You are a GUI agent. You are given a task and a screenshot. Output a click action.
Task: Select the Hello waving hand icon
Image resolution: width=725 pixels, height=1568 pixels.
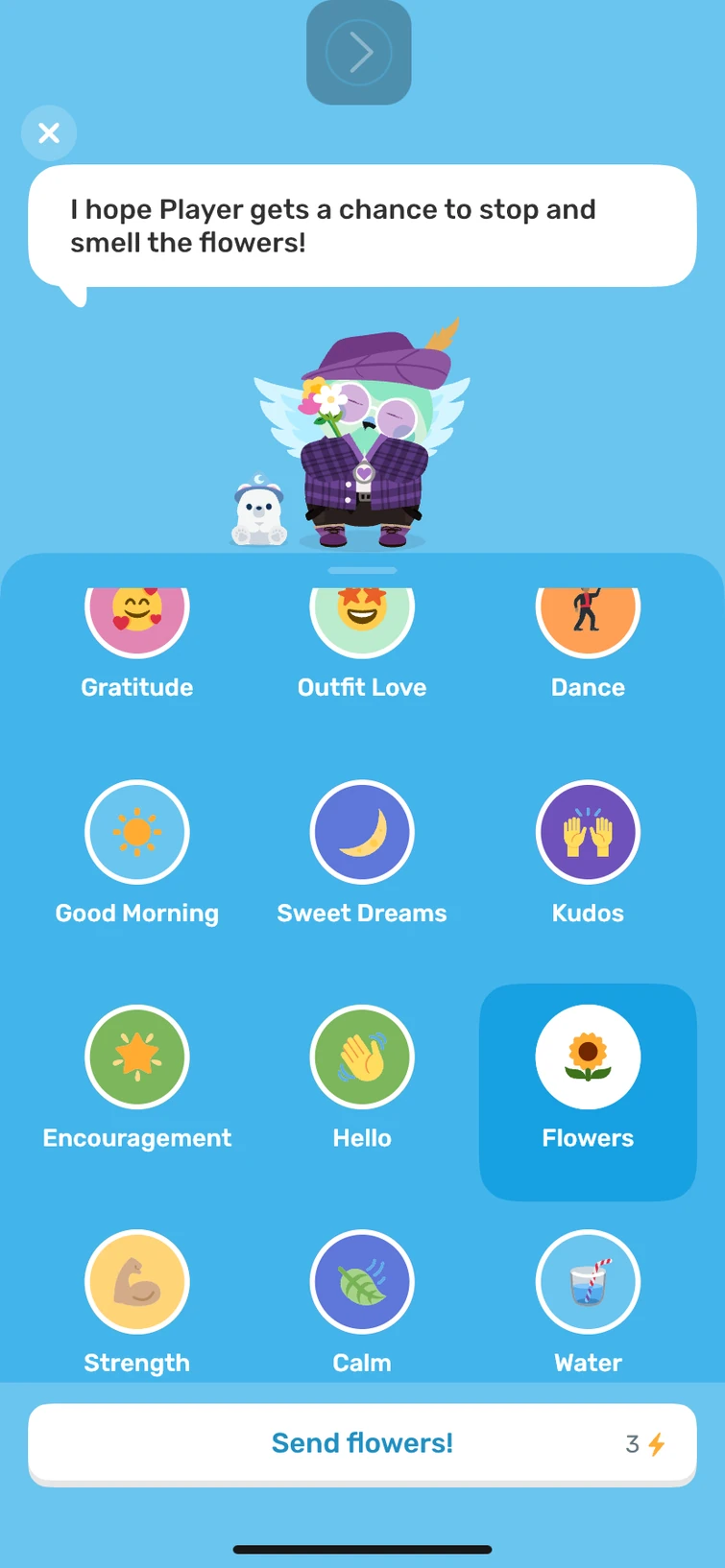tap(362, 1057)
